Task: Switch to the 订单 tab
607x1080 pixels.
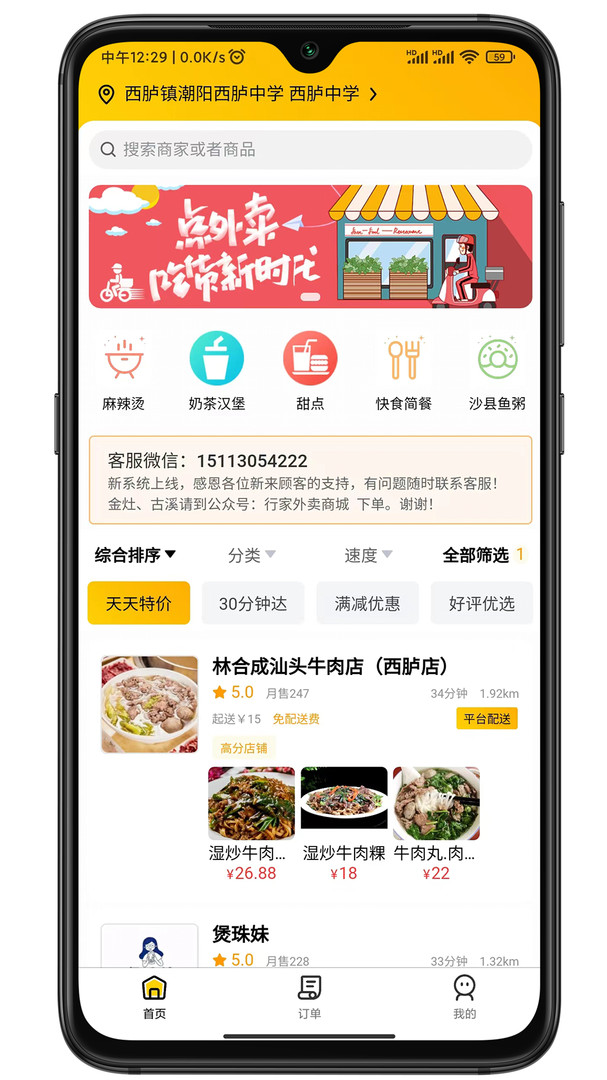Action: (309, 997)
